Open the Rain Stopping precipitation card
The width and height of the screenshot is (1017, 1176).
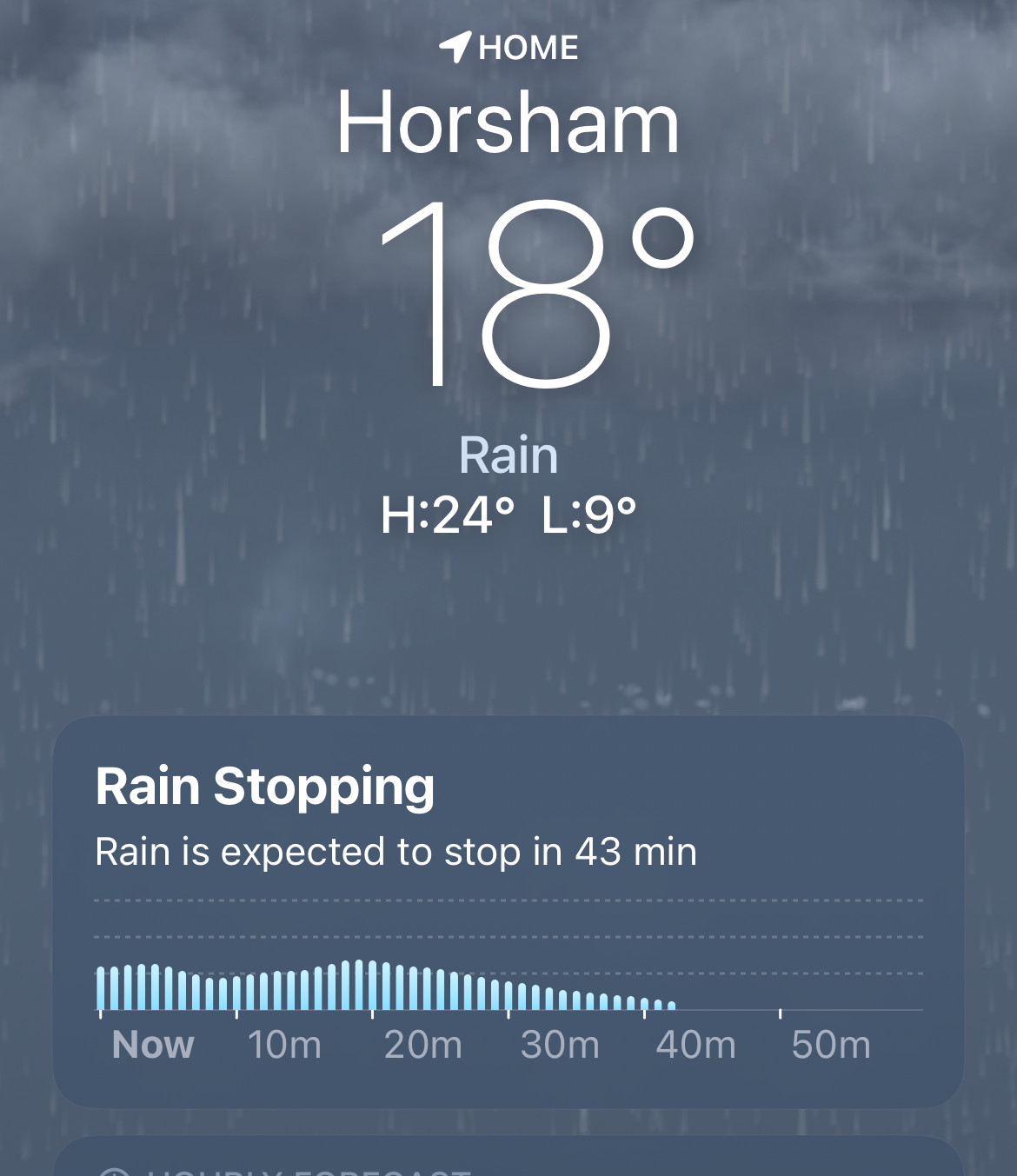click(508, 910)
